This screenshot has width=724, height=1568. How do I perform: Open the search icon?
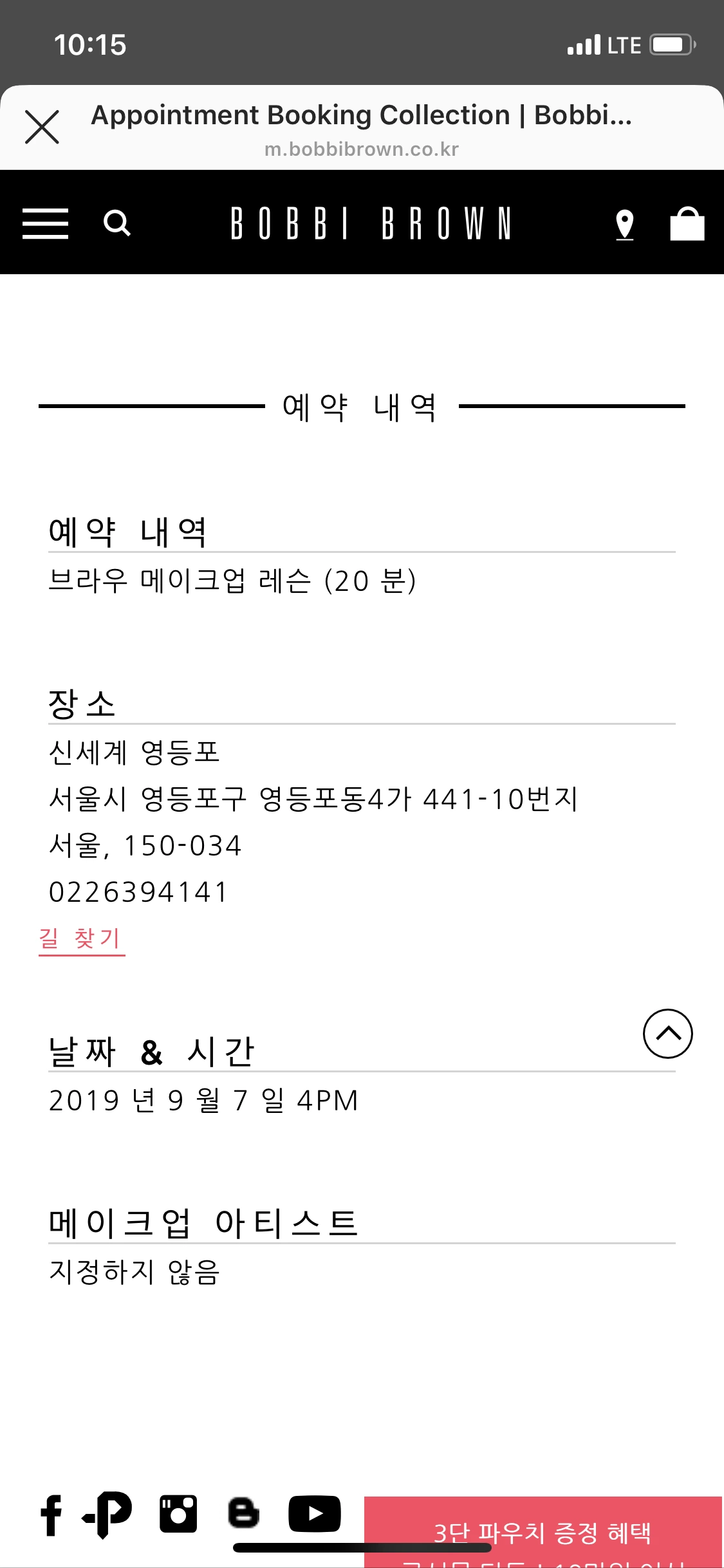tap(116, 223)
